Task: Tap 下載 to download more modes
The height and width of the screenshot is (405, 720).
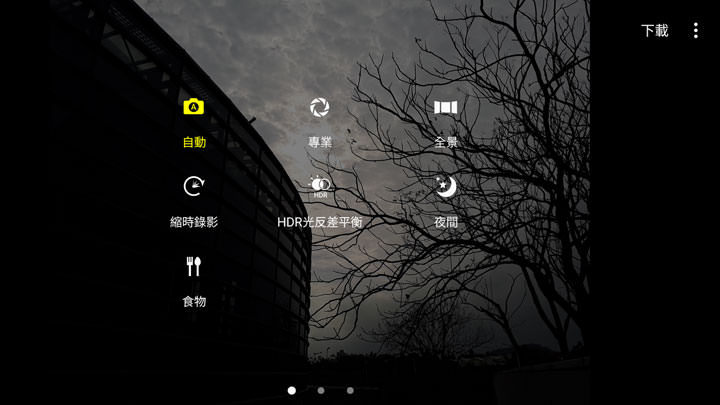Action: point(655,31)
